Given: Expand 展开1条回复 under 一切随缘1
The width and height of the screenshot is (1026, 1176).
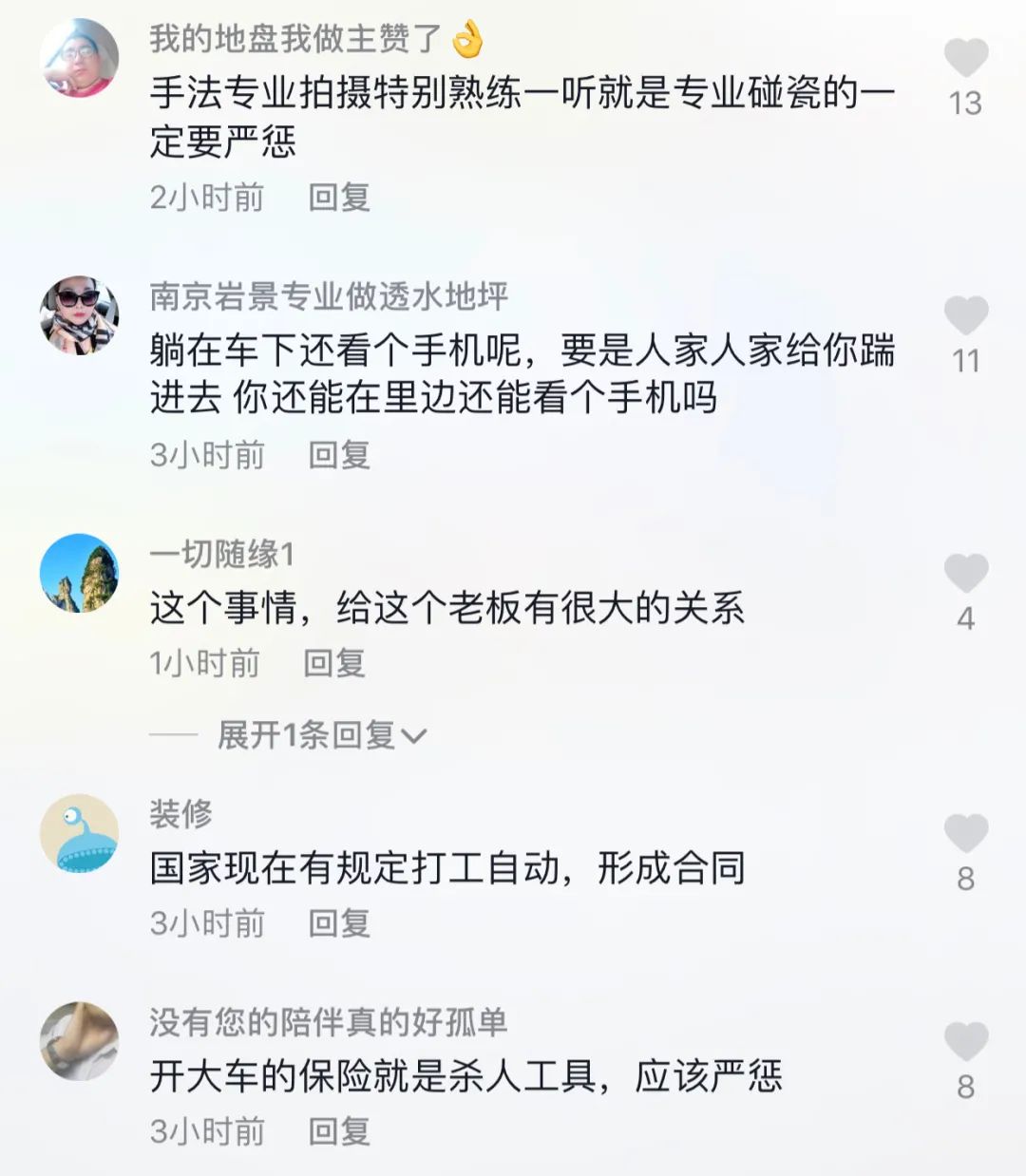Looking at the screenshot, I should pos(321,735).
